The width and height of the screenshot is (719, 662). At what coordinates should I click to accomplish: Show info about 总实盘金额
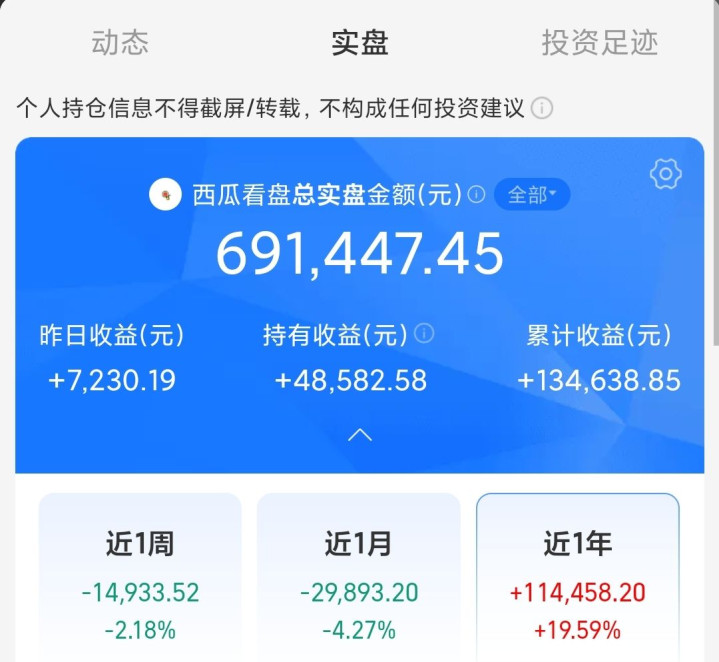pos(476,194)
